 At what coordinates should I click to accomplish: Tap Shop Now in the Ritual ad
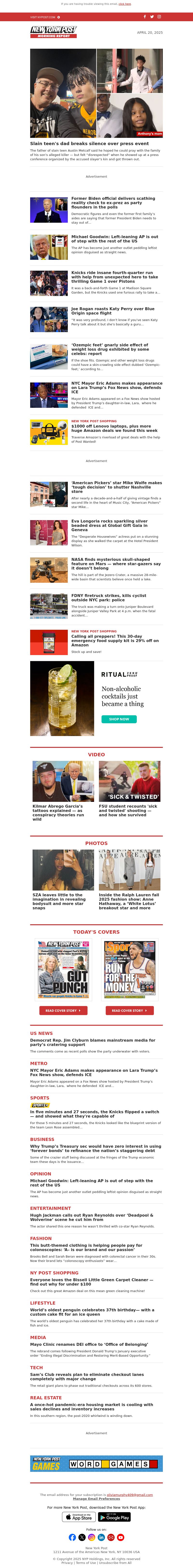[119, 719]
